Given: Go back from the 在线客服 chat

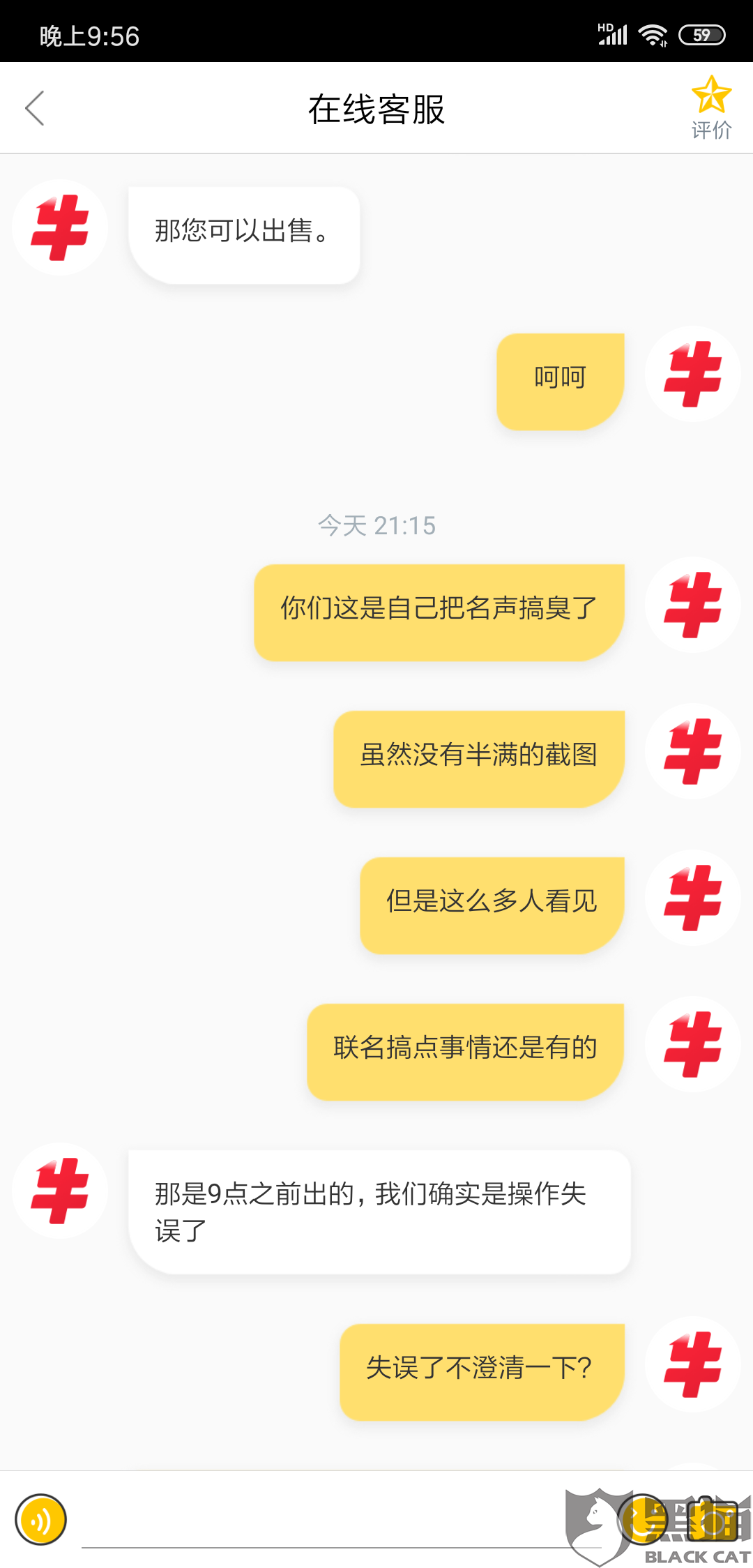Looking at the screenshot, I should tap(35, 108).
